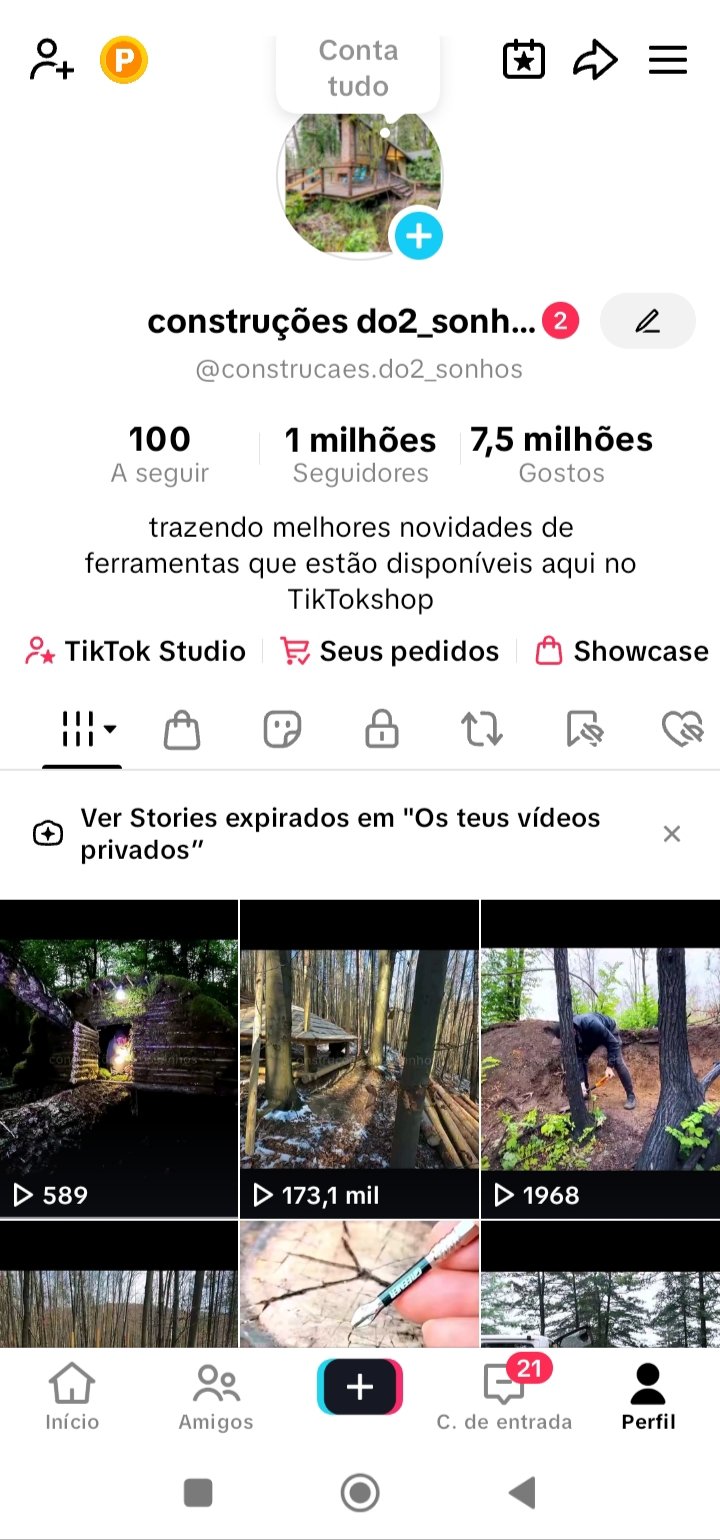Open the Showcase shop
Image resolution: width=720 pixels, height=1540 pixels.
(622, 652)
